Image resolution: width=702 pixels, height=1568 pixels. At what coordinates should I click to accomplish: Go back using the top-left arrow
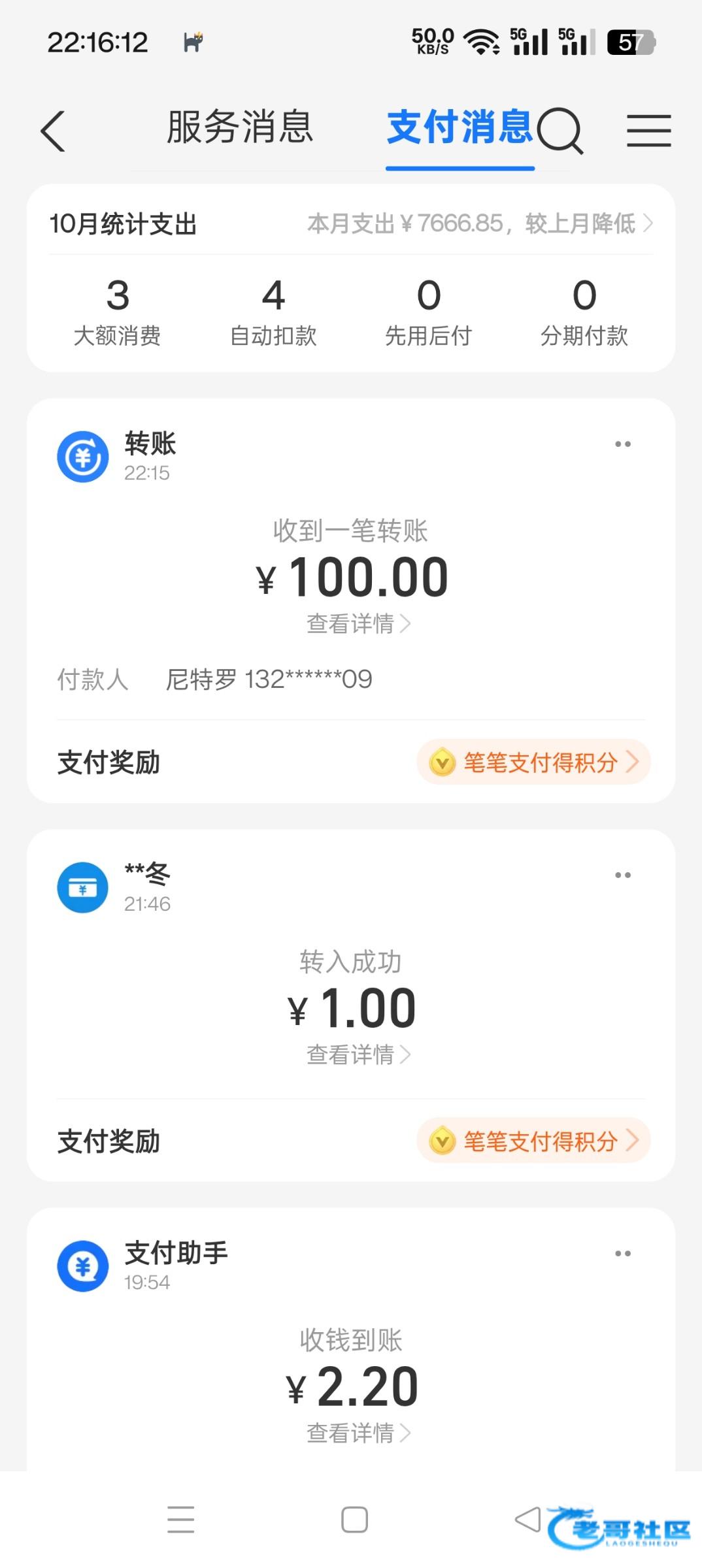click(54, 131)
